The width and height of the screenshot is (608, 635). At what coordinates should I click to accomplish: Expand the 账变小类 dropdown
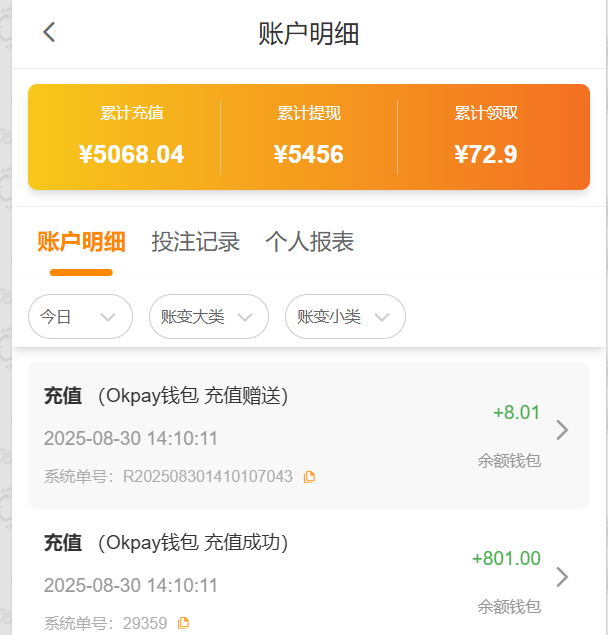[345, 317]
